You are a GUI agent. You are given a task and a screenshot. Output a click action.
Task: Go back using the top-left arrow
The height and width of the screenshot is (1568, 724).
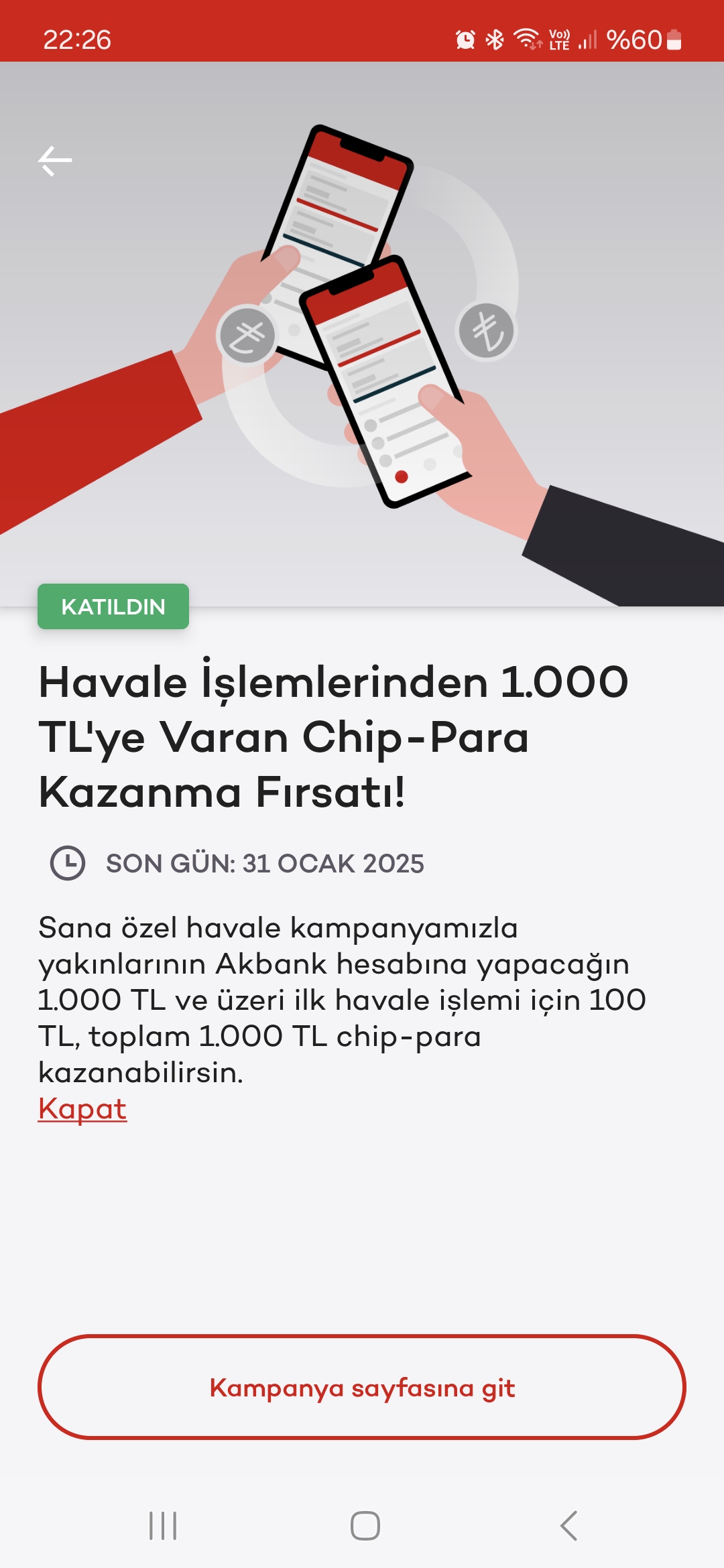tap(55, 161)
